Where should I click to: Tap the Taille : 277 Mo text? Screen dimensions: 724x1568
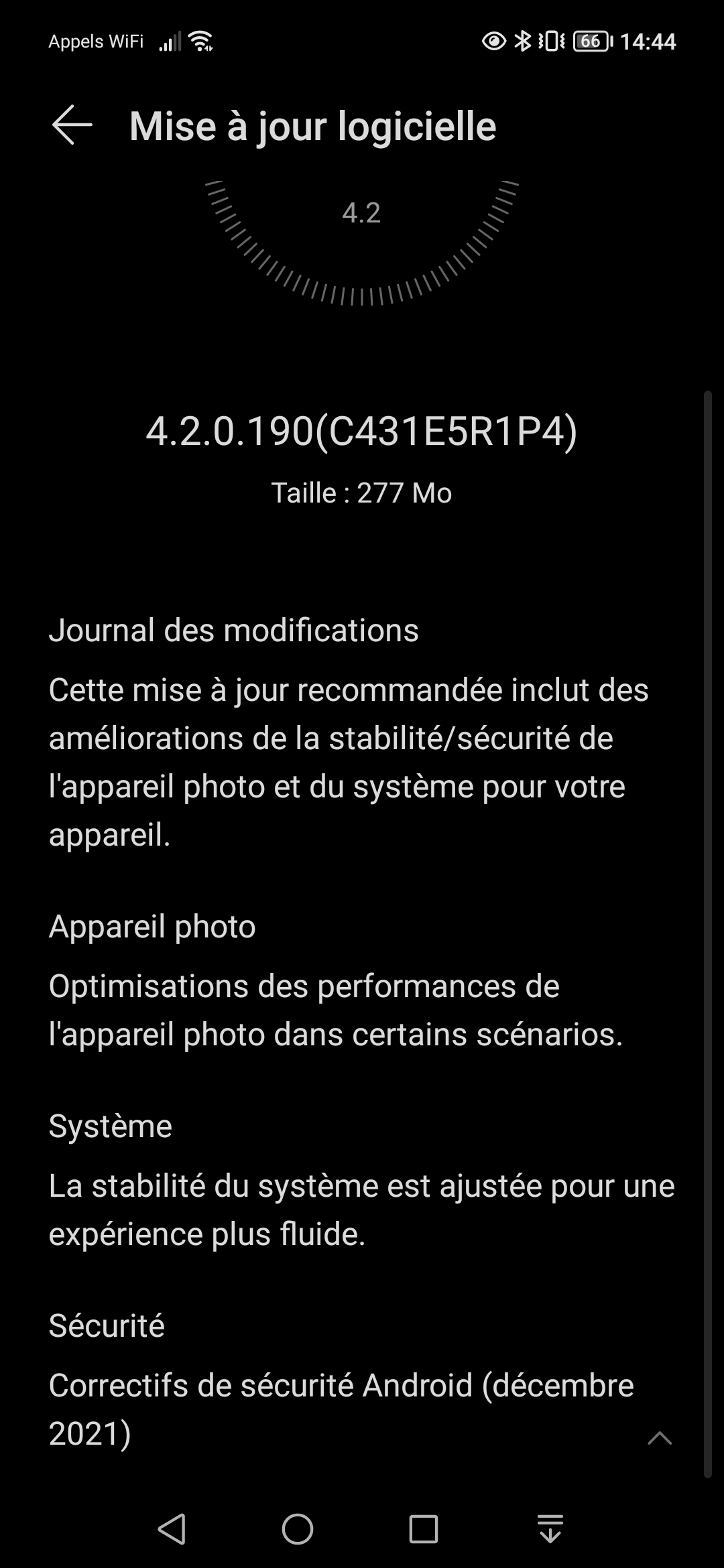click(x=362, y=493)
